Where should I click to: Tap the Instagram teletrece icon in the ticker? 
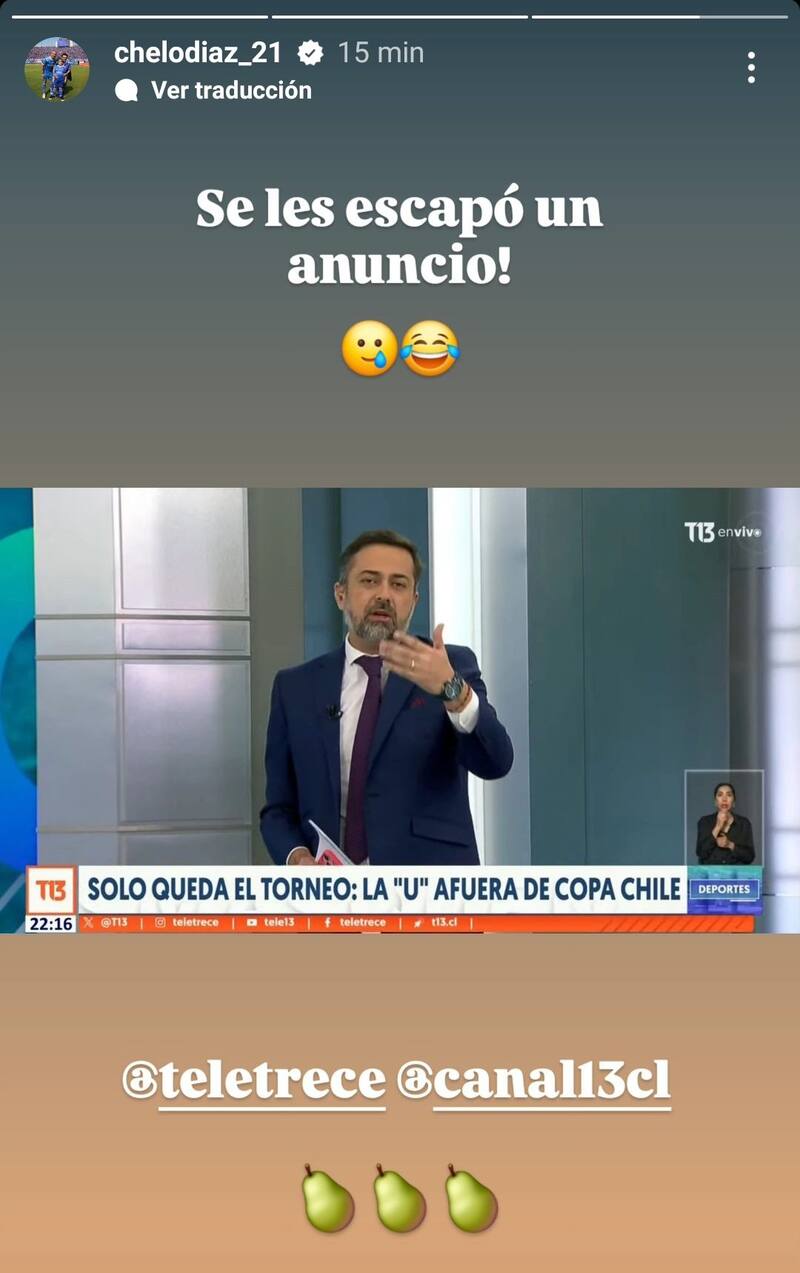[x=158, y=921]
